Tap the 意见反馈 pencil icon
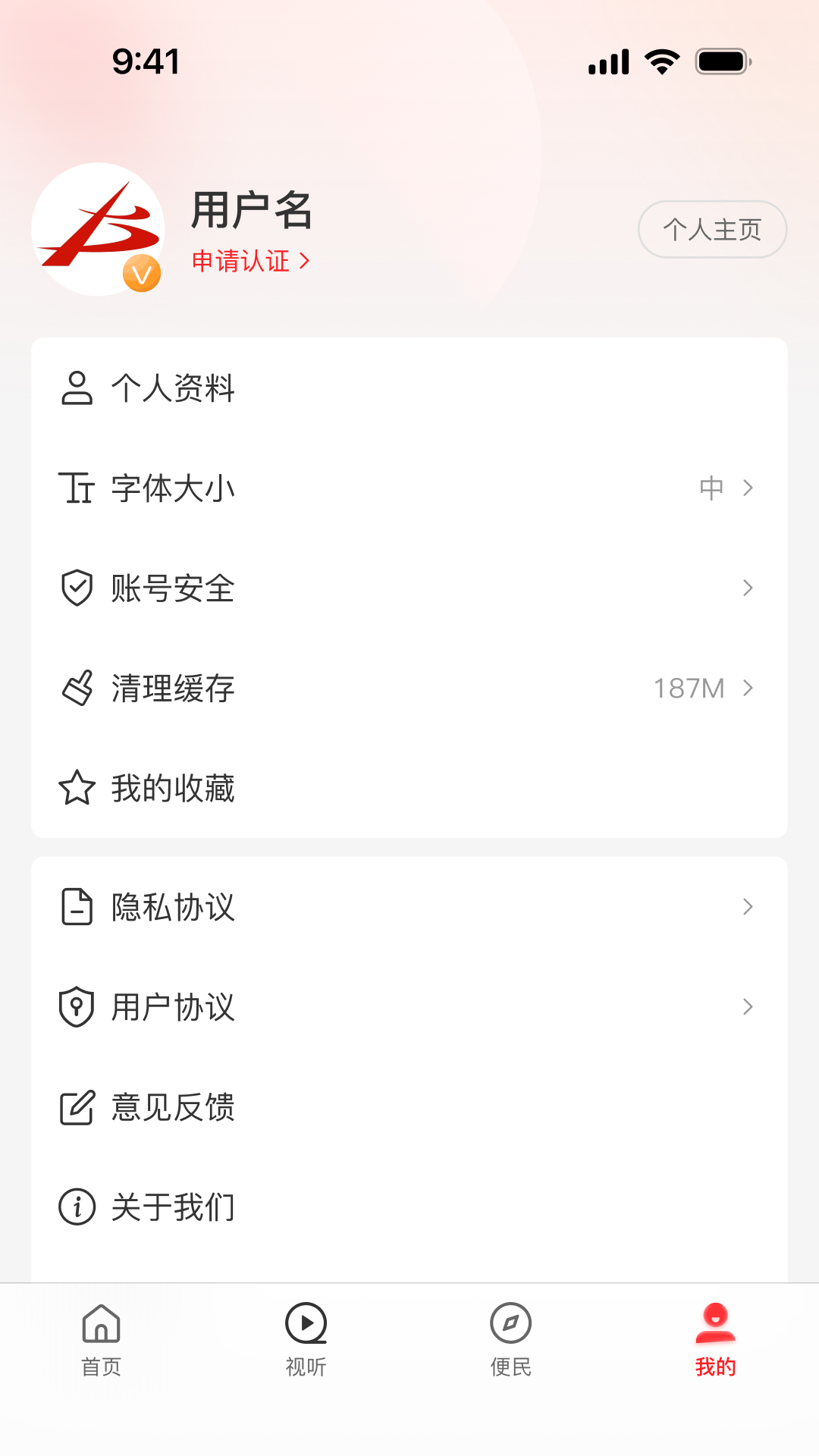 [x=76, y=1107]
